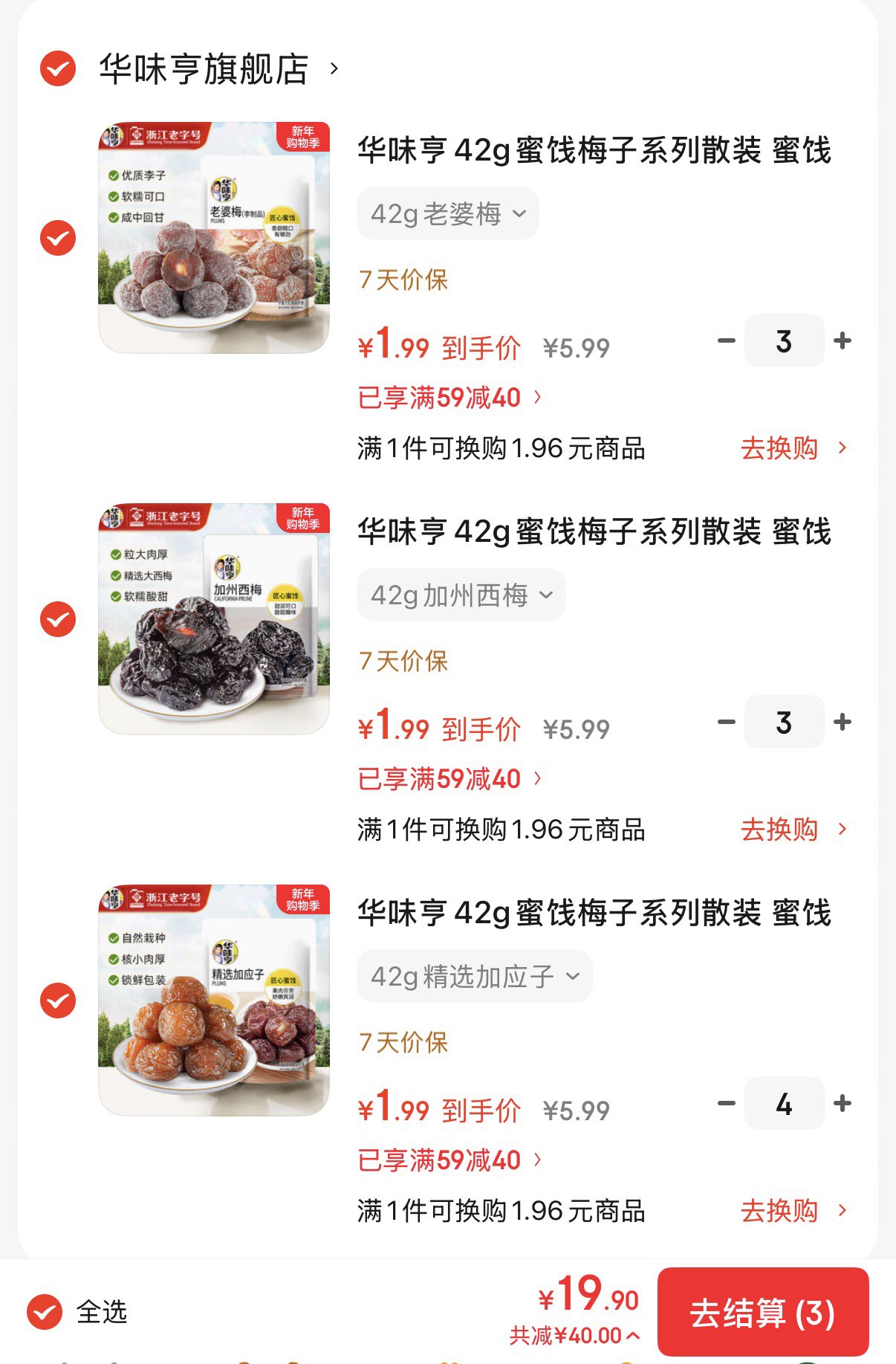The width and height of the screenshot is (896, 1364).
Task: Open the 42g老婆梅 variant dropdown
Action: [x=448, y=214]
